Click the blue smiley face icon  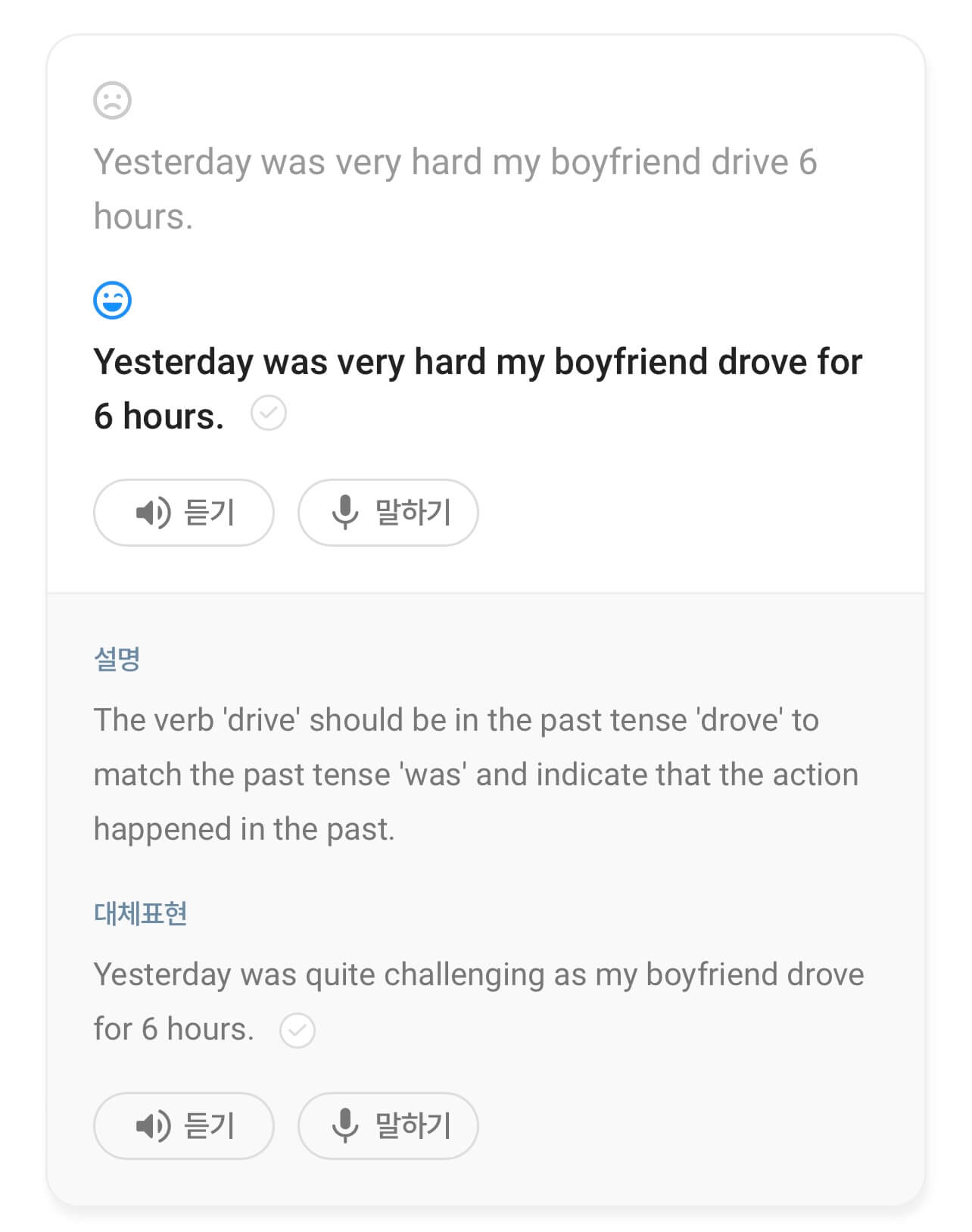(x=112, y=301)
